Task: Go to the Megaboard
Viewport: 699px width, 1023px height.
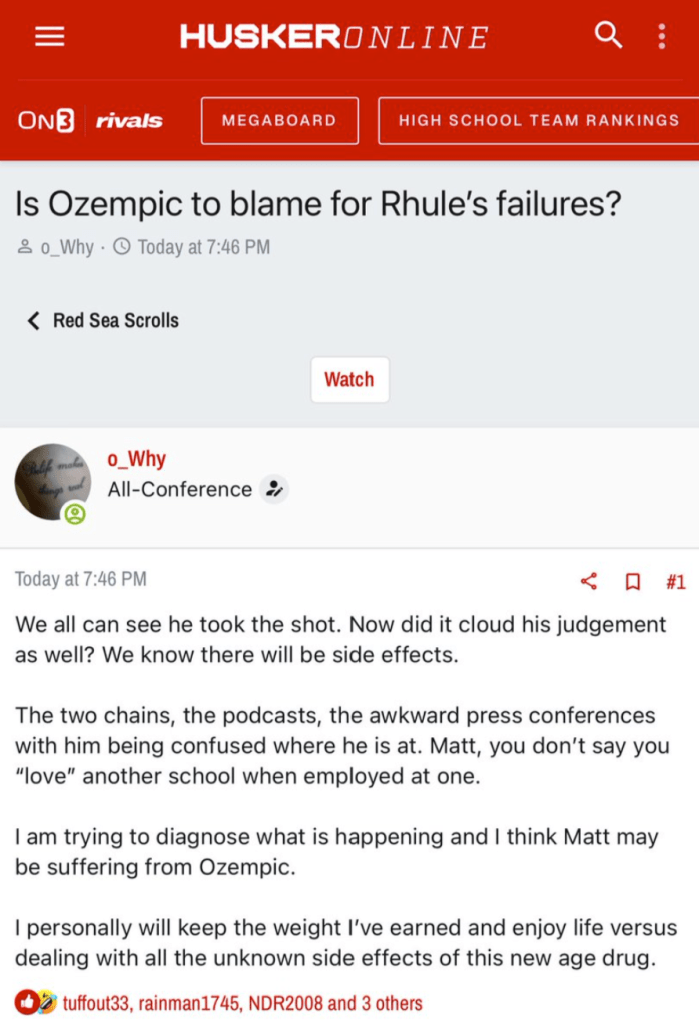Action: click(279, 120)
